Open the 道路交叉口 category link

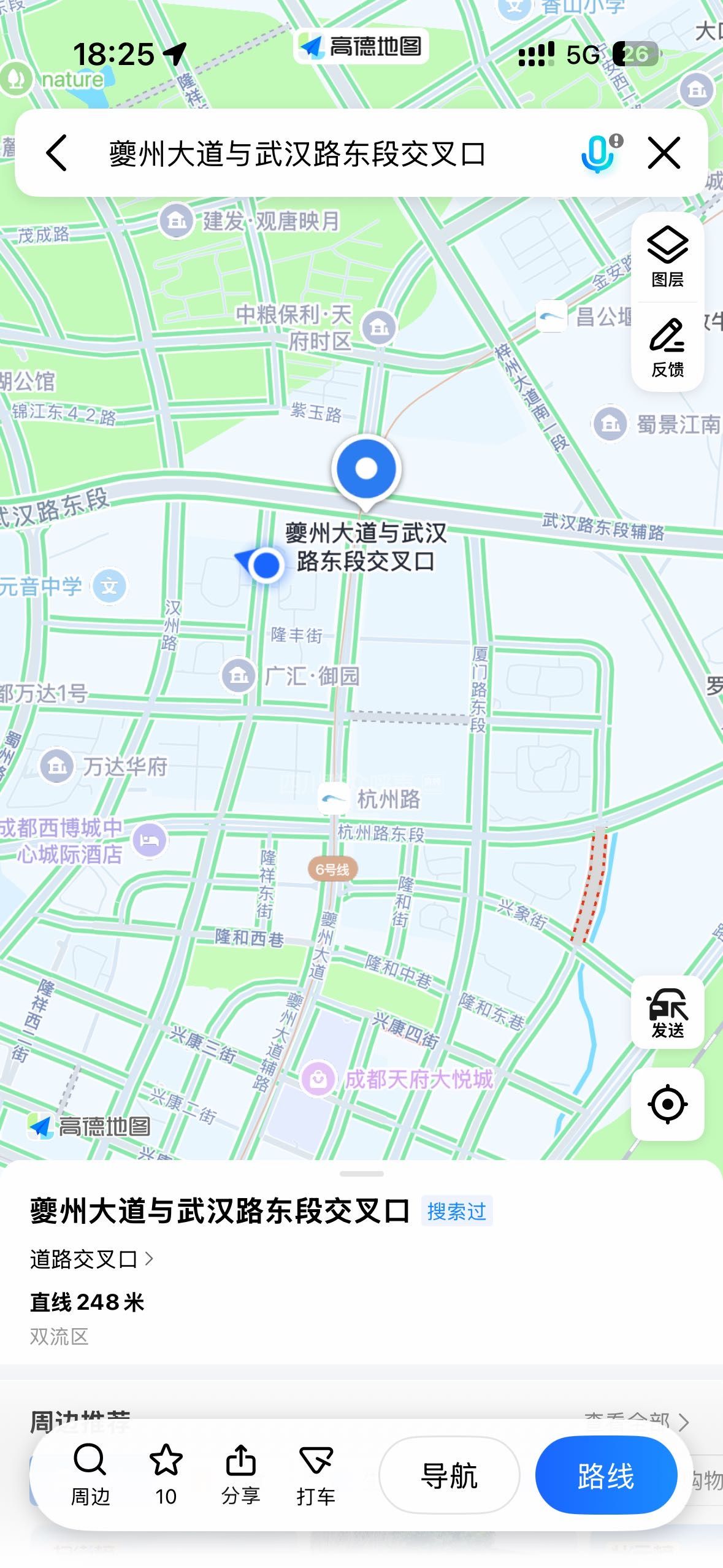pos(91,1259)
